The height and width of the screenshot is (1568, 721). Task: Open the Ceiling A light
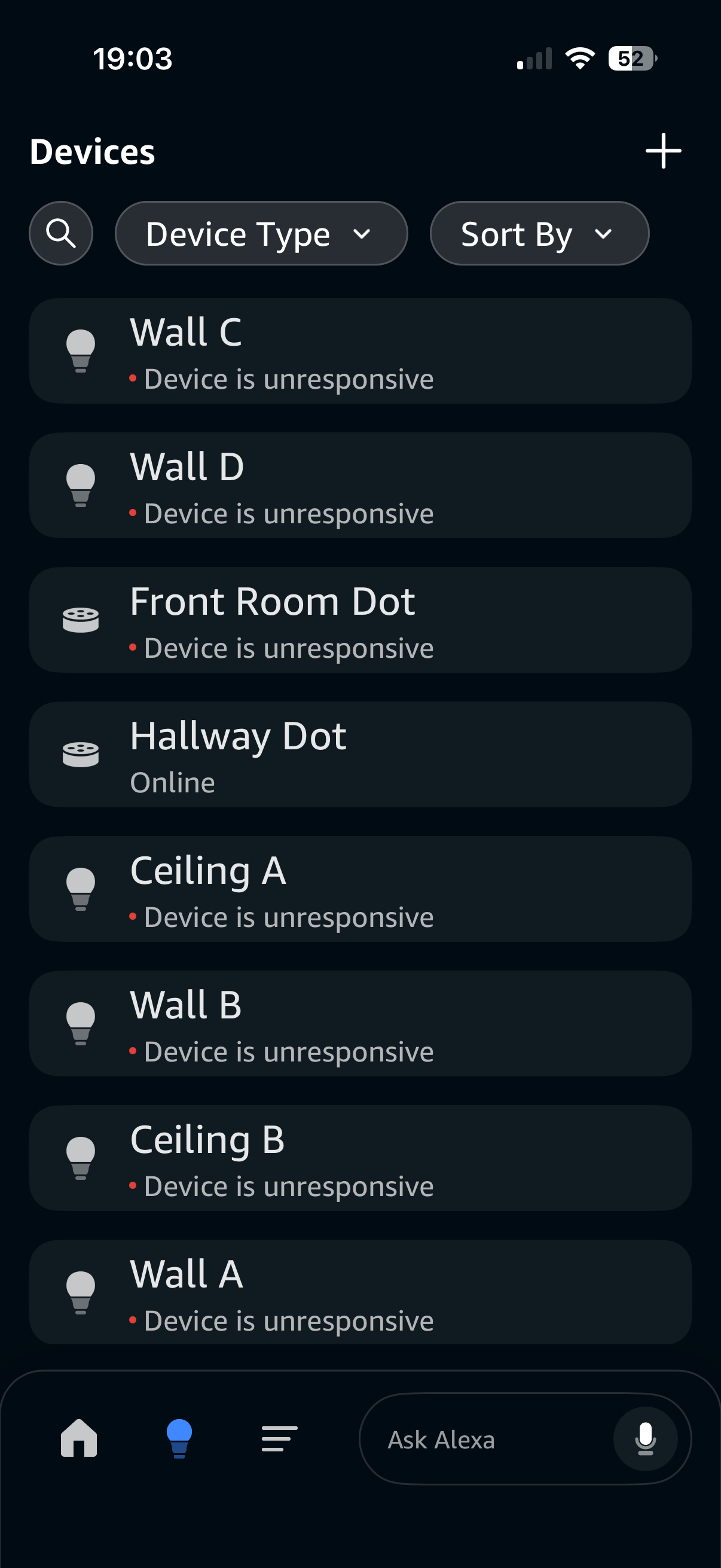pos(360,889)
